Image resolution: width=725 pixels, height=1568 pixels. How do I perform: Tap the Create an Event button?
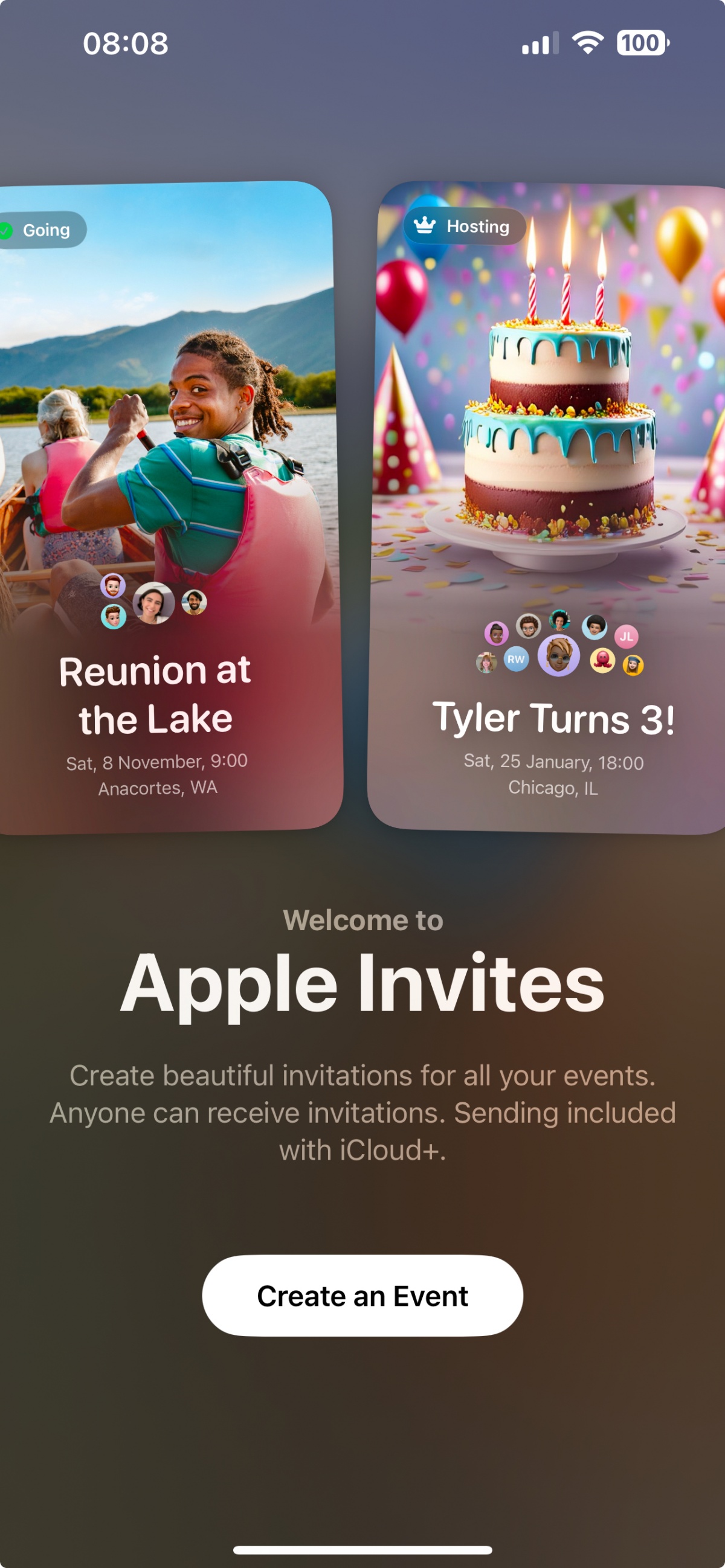pyautogui.click(x=362, y=1296)
